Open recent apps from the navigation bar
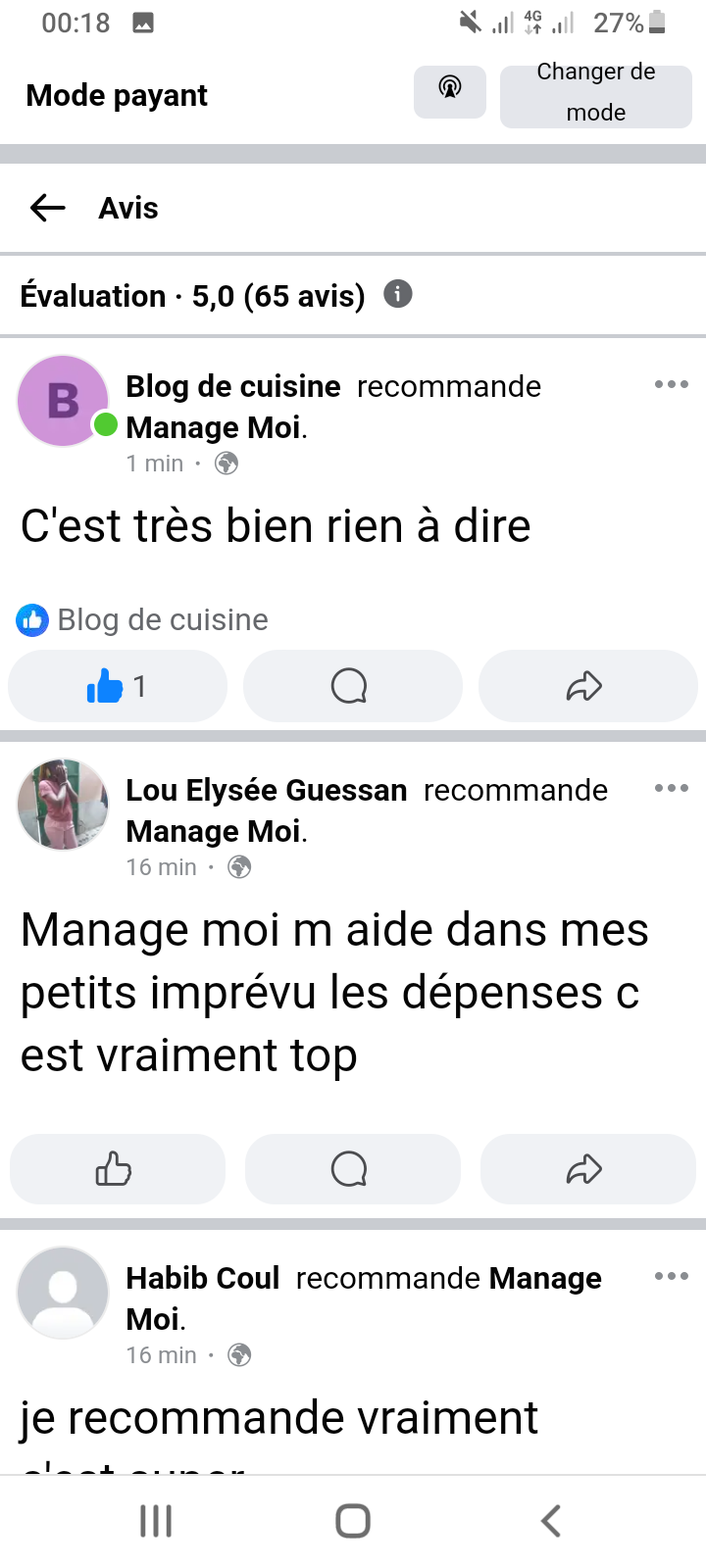The width and height of the screenshot is (706, 1568). [156, 1521]
